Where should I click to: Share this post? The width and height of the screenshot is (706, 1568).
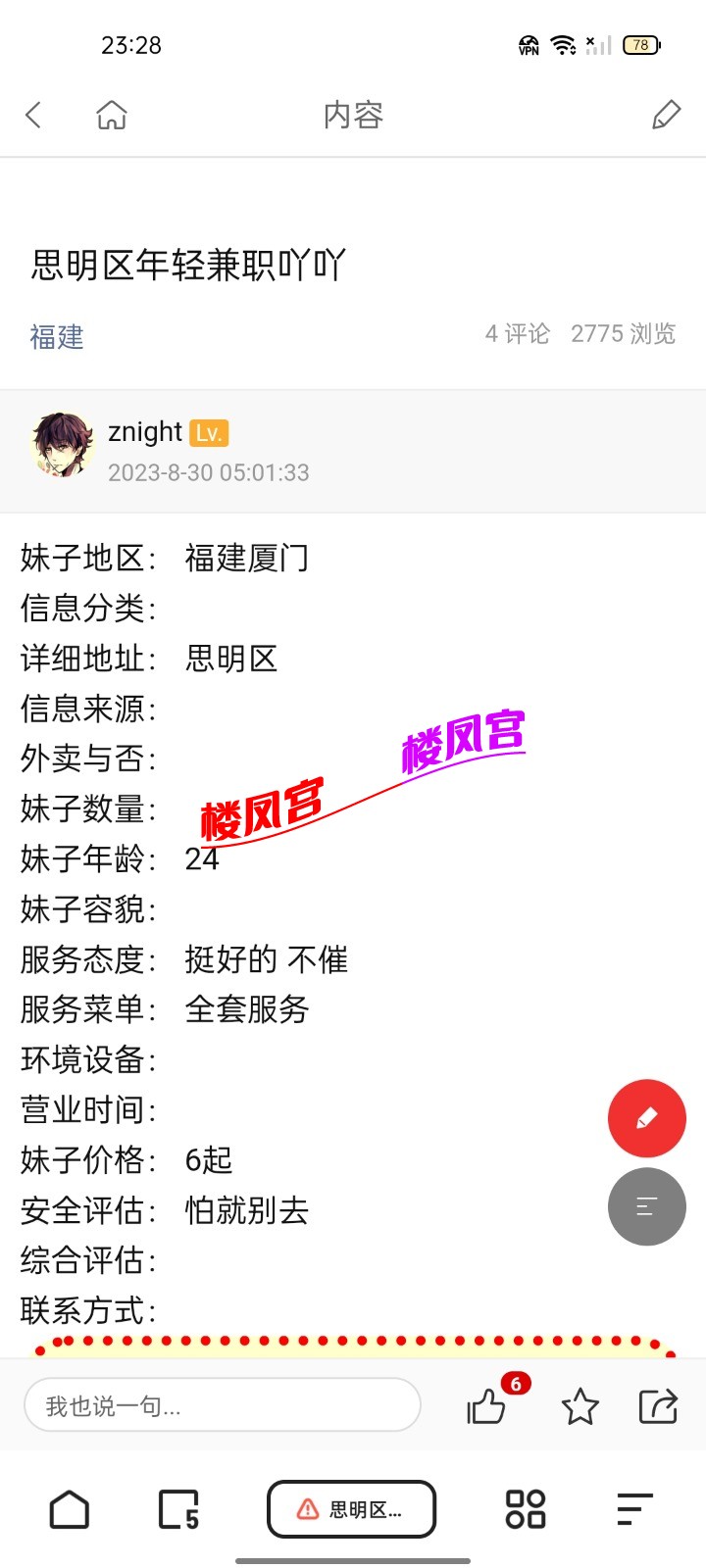[658, 1406]
